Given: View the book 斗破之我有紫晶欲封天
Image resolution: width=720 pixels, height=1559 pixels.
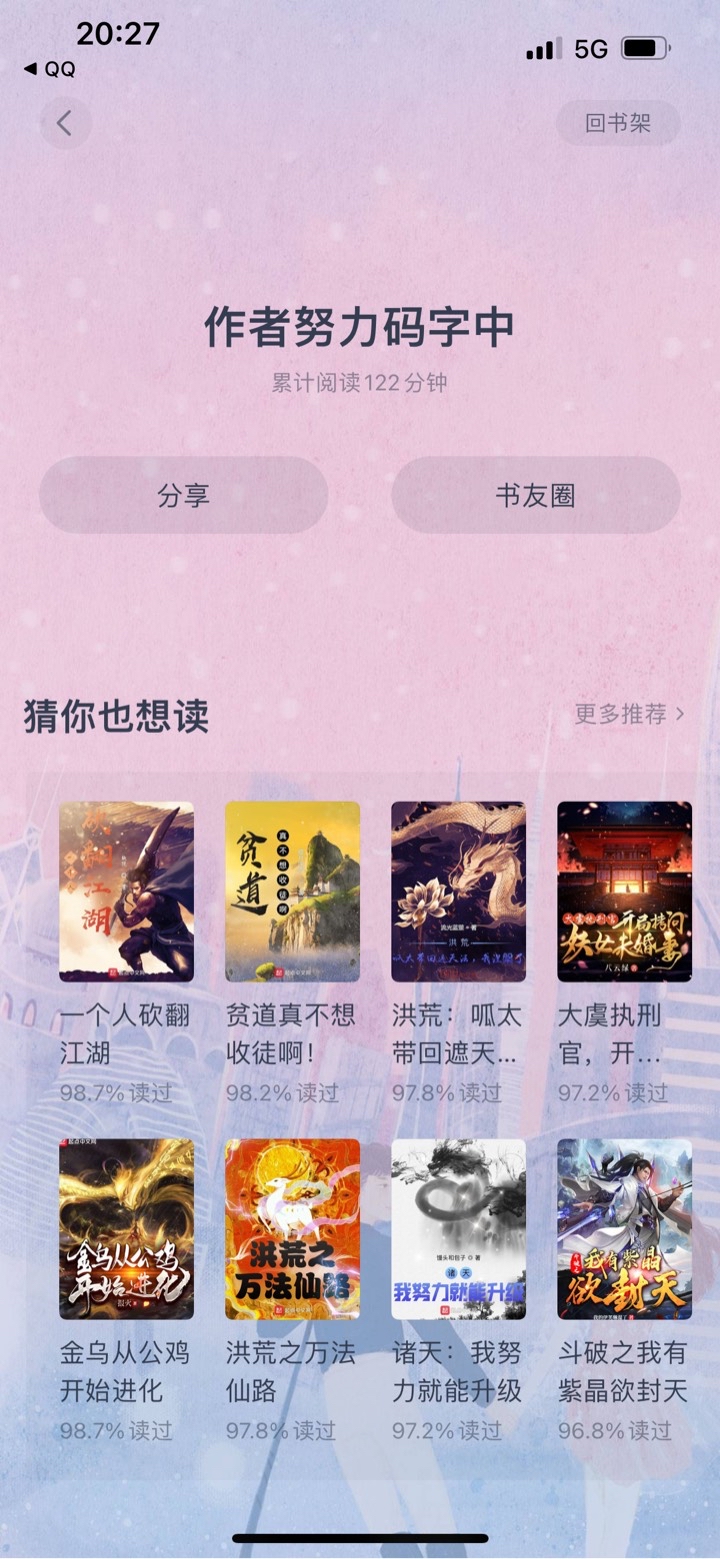Looking at the screenshot, I should pyautogui.click(x=624, y=1229).
